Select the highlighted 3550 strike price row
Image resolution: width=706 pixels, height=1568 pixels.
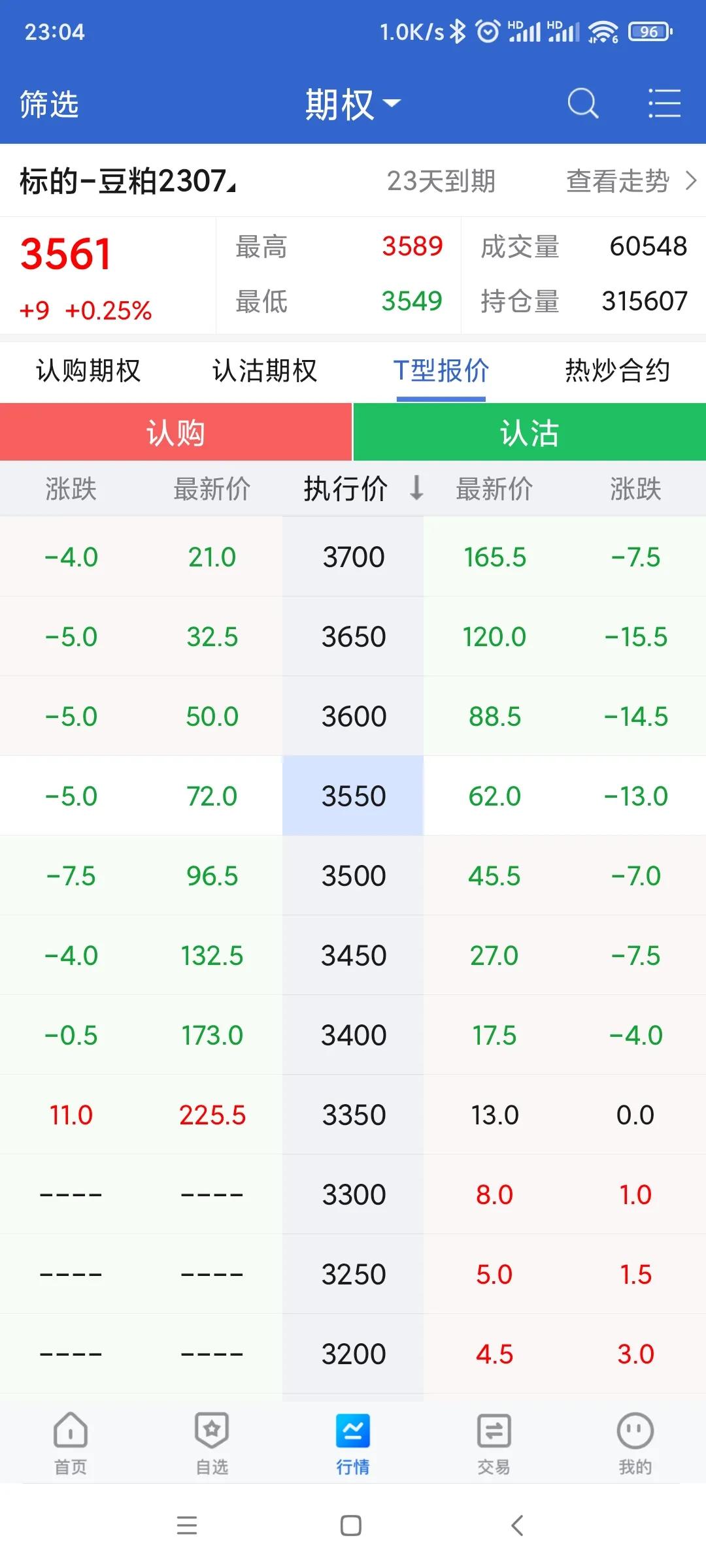click(353, 796)
